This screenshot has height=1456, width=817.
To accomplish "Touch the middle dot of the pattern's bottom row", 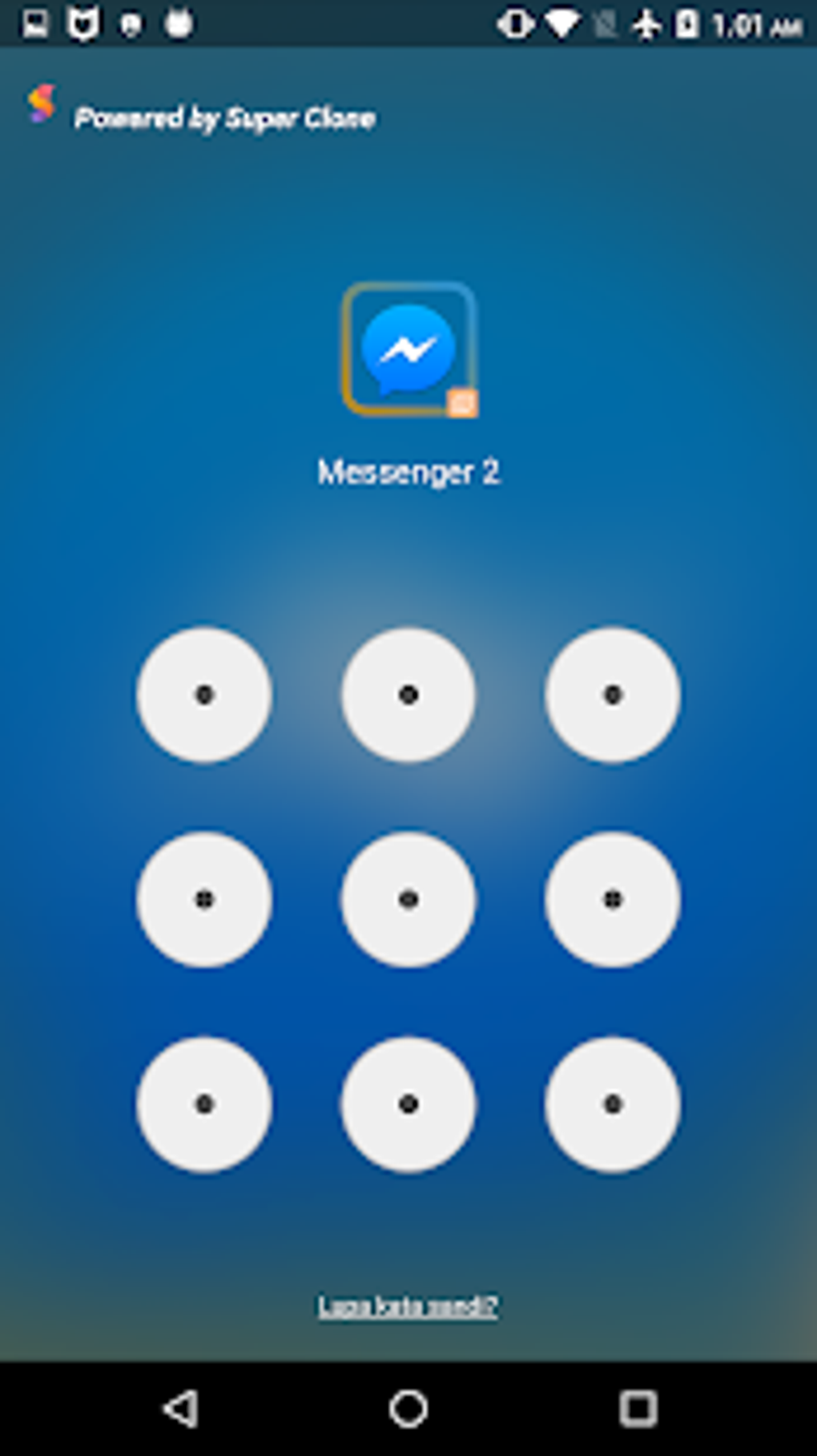I will point(408,1104).
